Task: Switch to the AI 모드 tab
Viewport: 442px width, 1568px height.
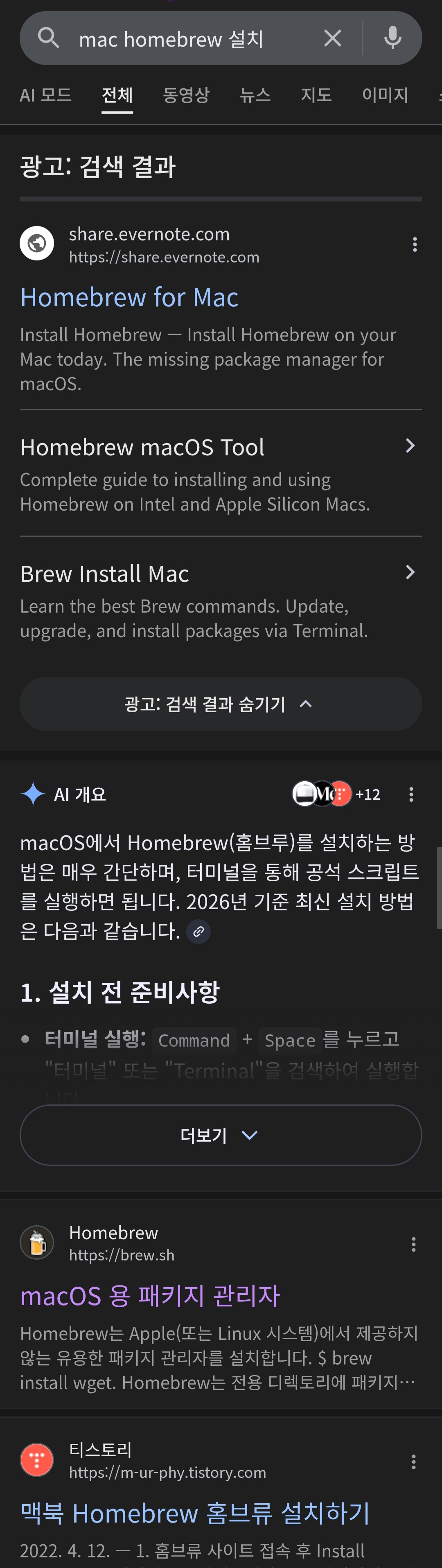Action: point(45,95)
